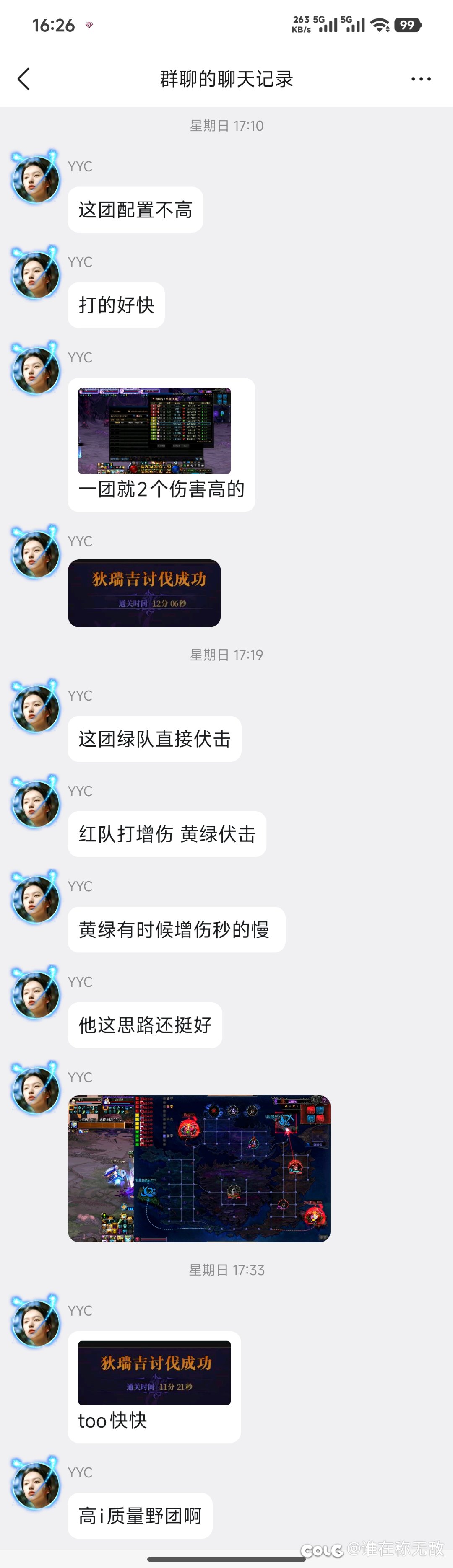
Task: Go back from the chat record
Action: [x=24, y=79]
